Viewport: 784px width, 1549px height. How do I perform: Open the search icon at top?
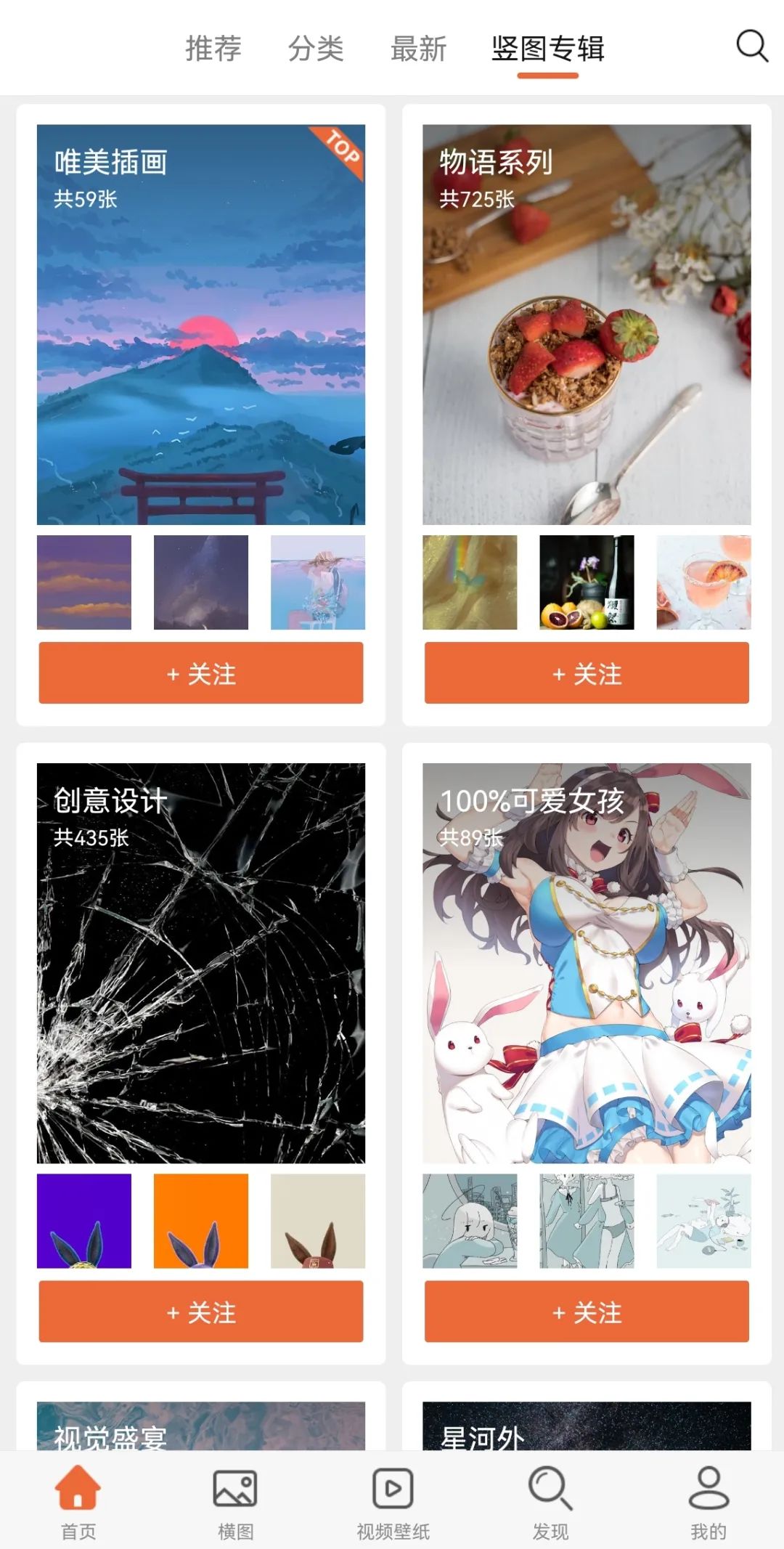pos(752,46)
